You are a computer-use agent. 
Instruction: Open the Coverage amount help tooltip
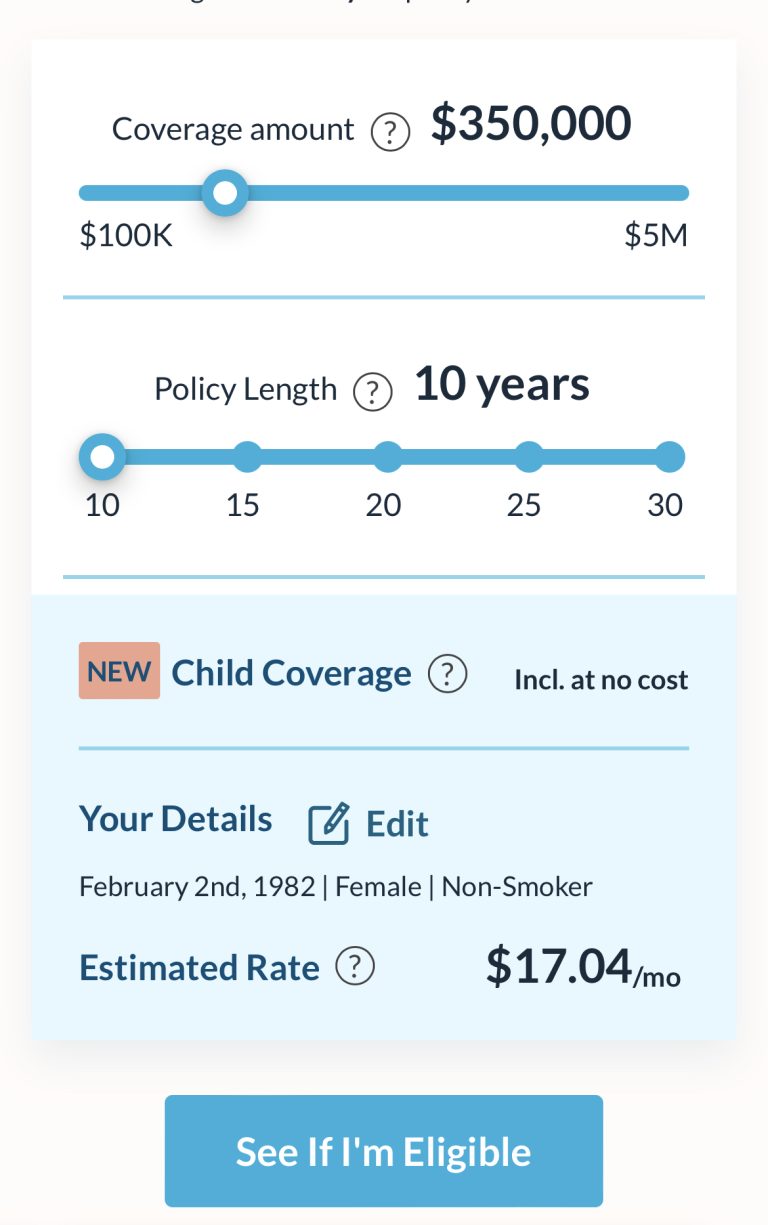tap(392, 130)
